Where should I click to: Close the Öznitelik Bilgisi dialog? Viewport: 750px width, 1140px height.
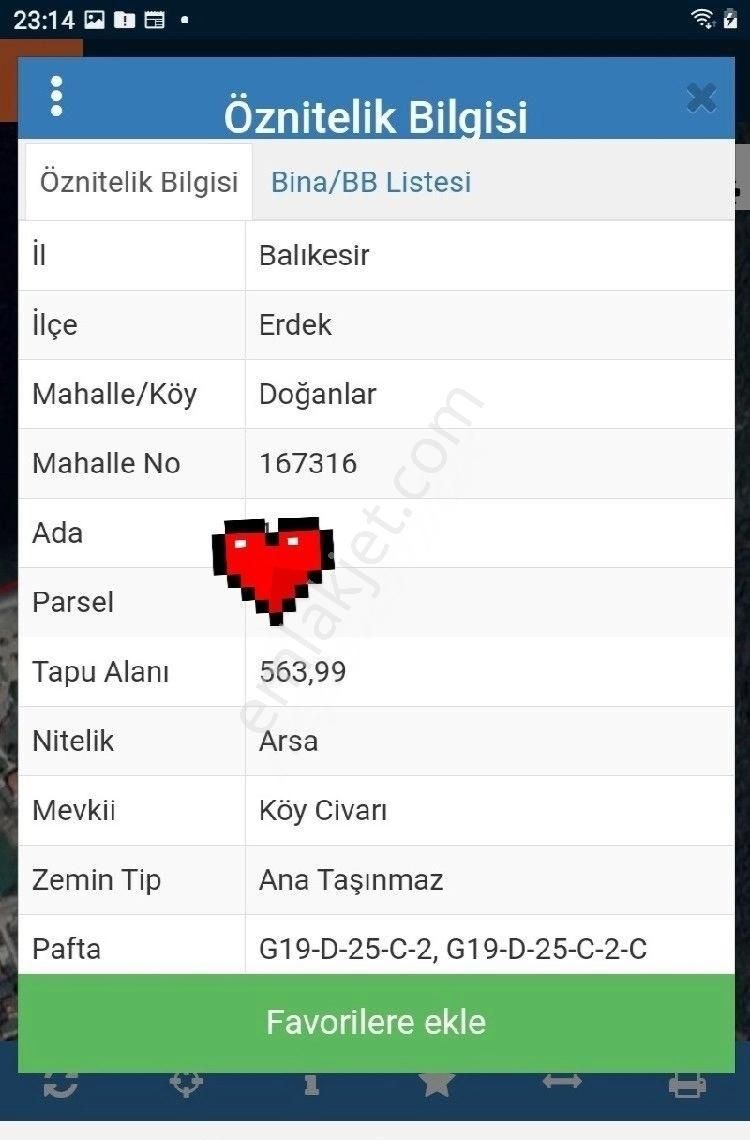point(702,97)
